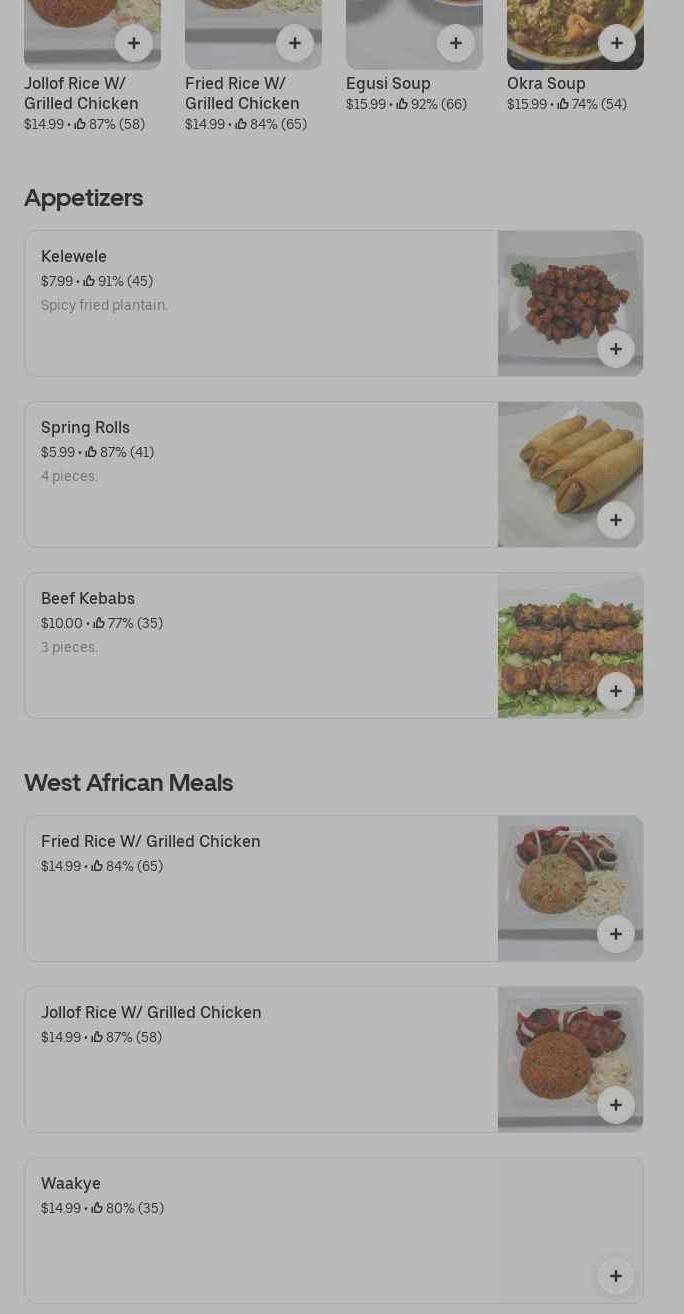Screen dimensions: 684x1314
Task: Add Fried Rice under West African Meals
Action: click(616, 934)
